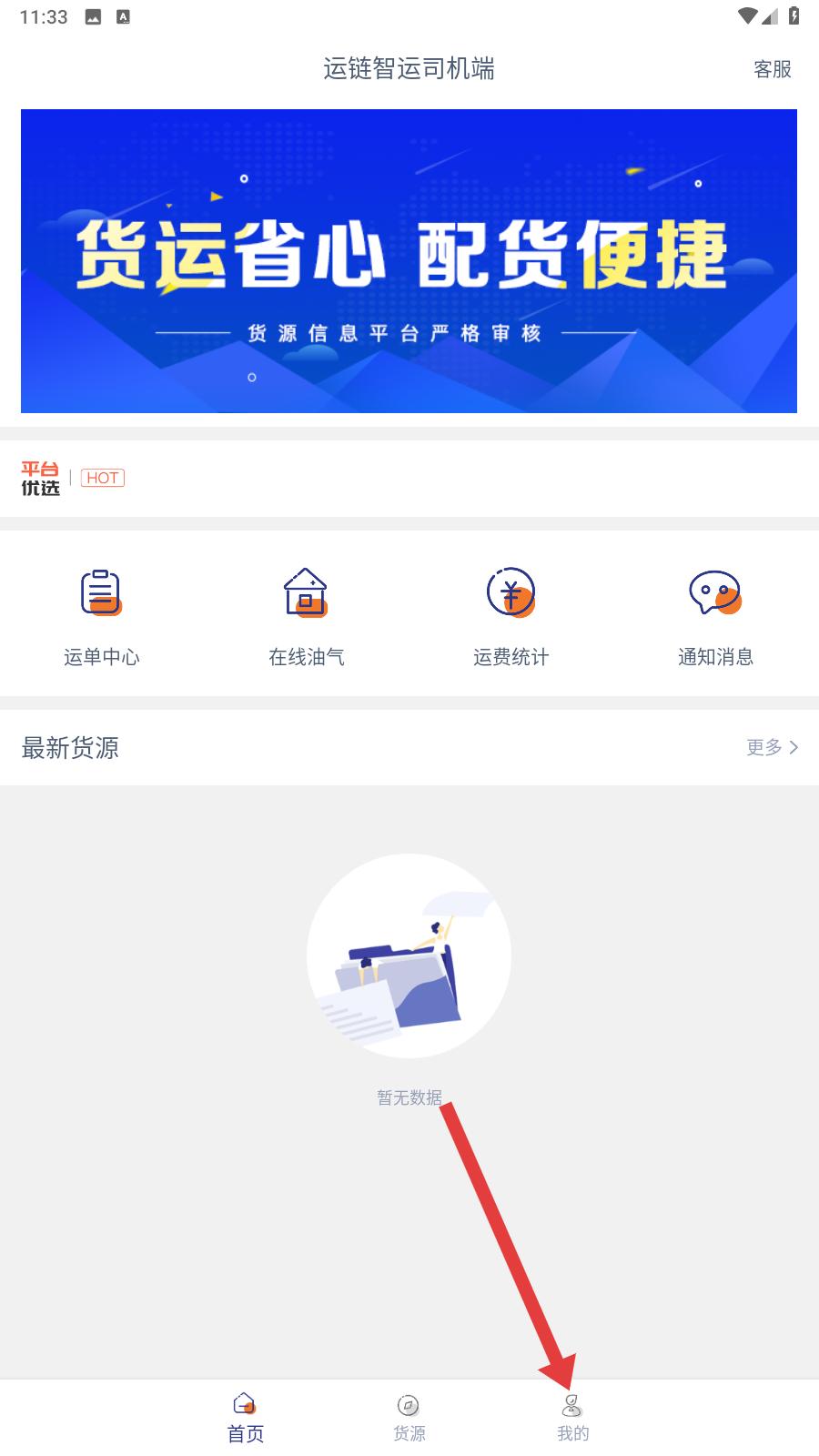This screenshot has height=1456, width=819.
Task: View 运费统计 freight statistics
Action: click(x=511, y=616)
